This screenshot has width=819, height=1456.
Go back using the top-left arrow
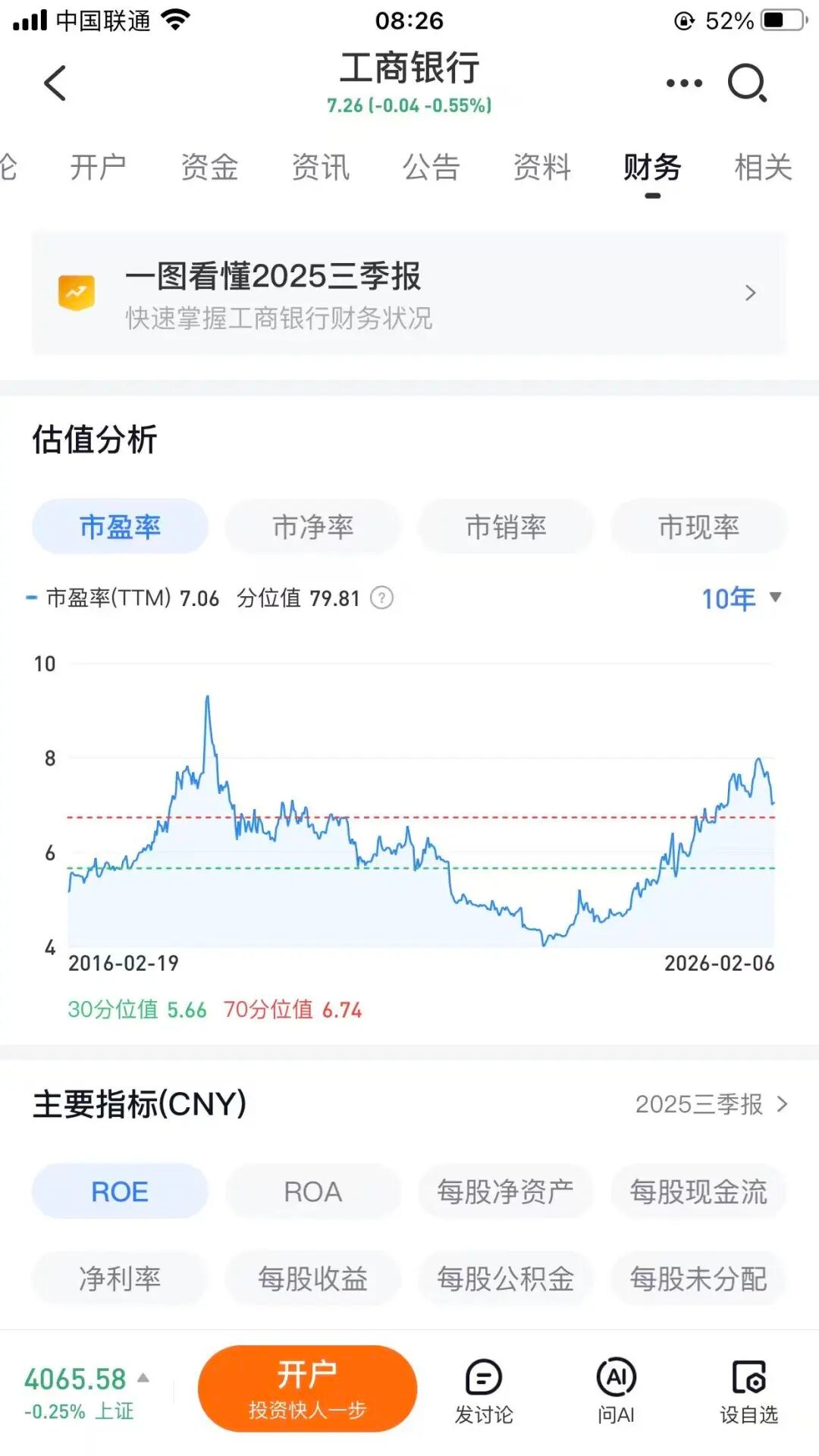tap(55, 83)
